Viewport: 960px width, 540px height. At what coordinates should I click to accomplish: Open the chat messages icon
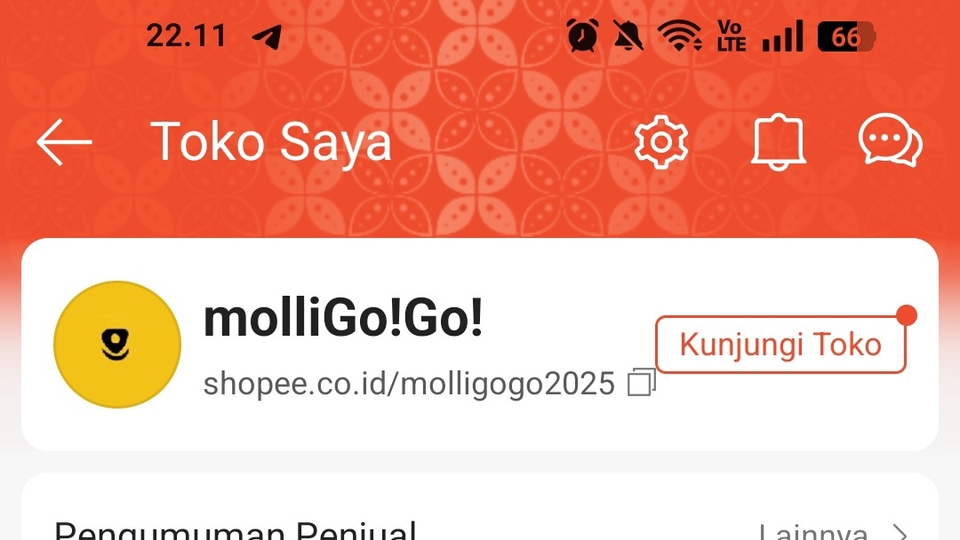pos(890,143)
